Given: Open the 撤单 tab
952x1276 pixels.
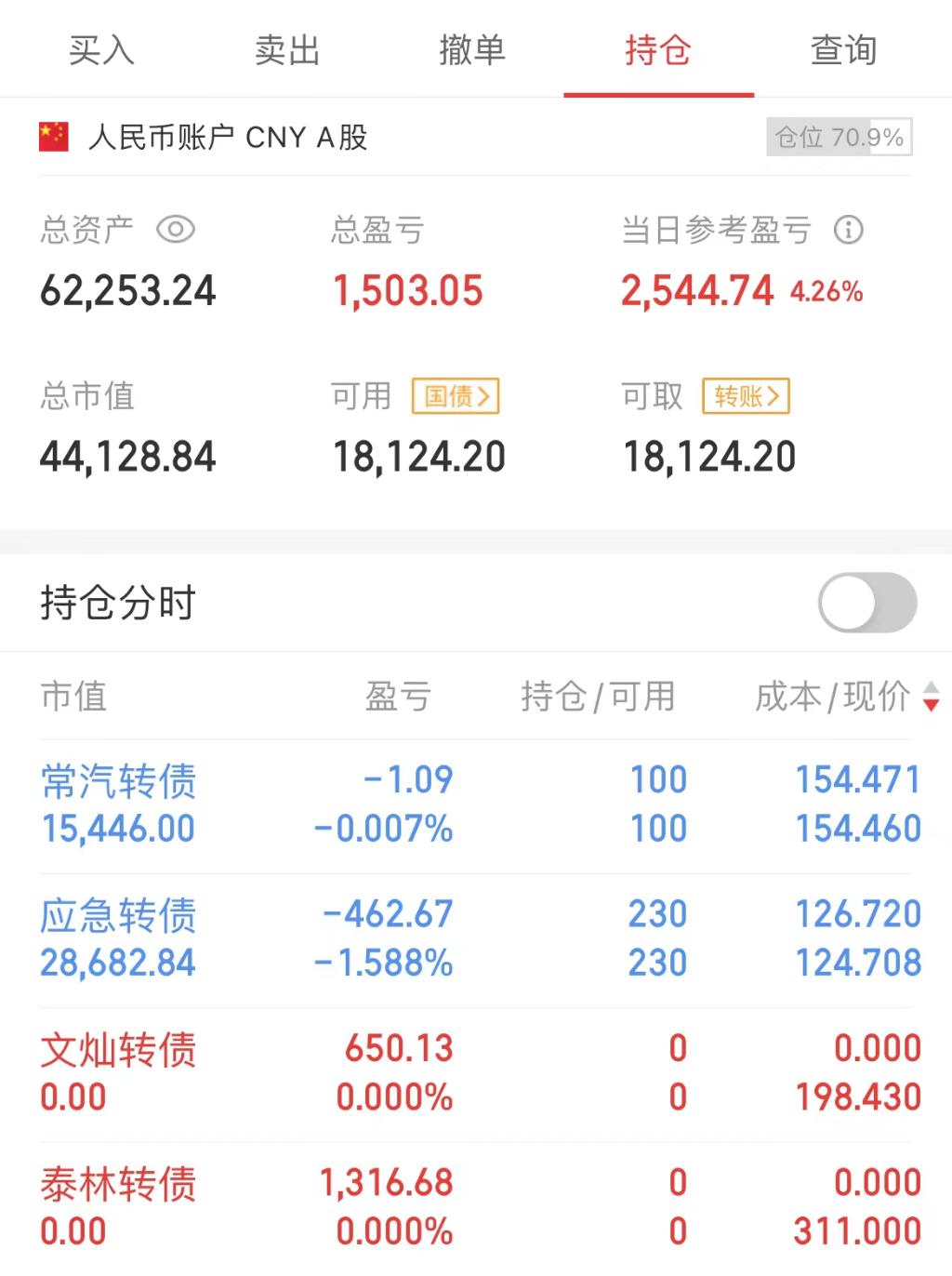Looking at the screenshot, I should 472,50.
